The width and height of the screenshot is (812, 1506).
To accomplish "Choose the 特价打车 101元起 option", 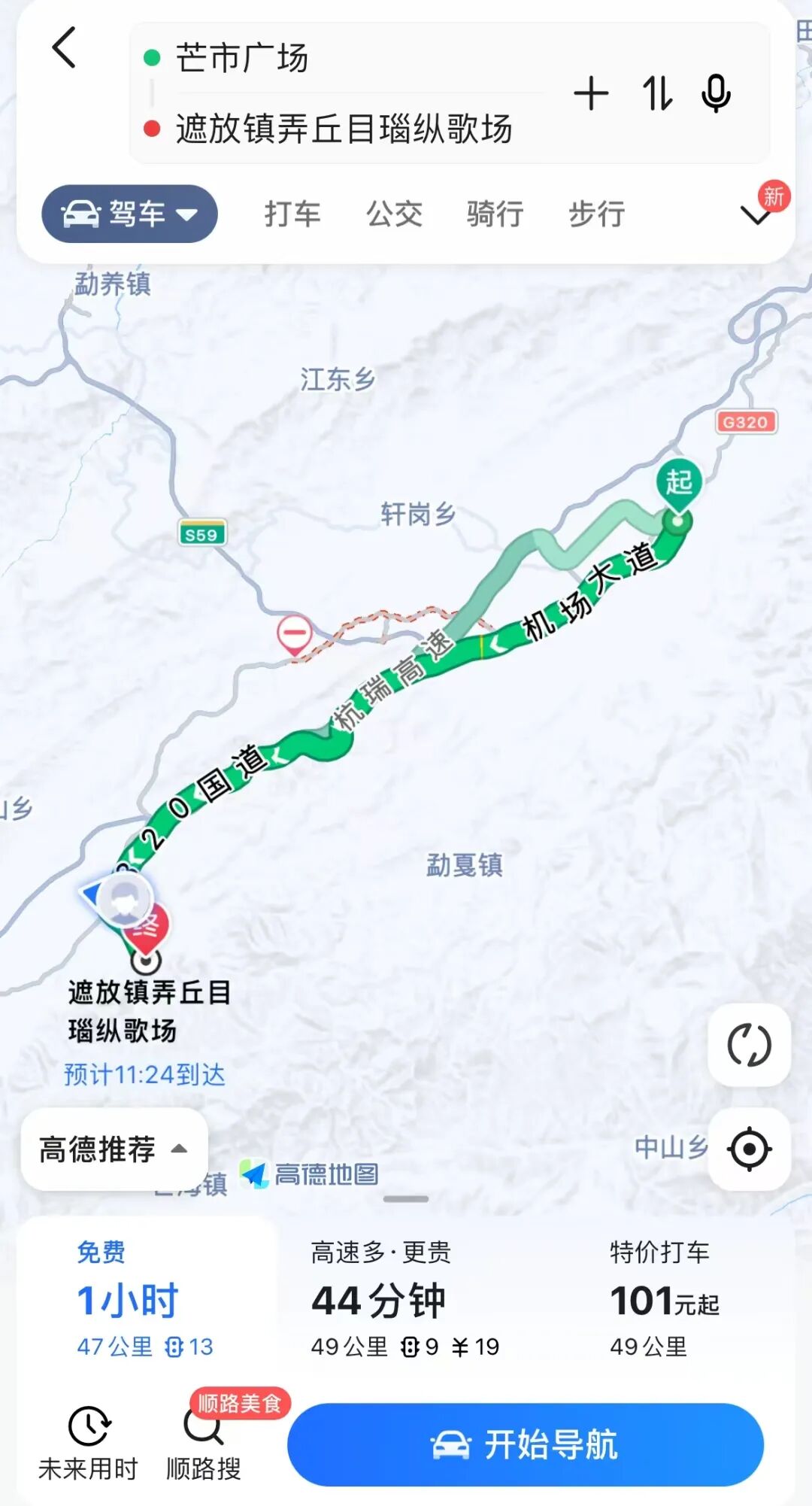I will tap(664, 1301).
